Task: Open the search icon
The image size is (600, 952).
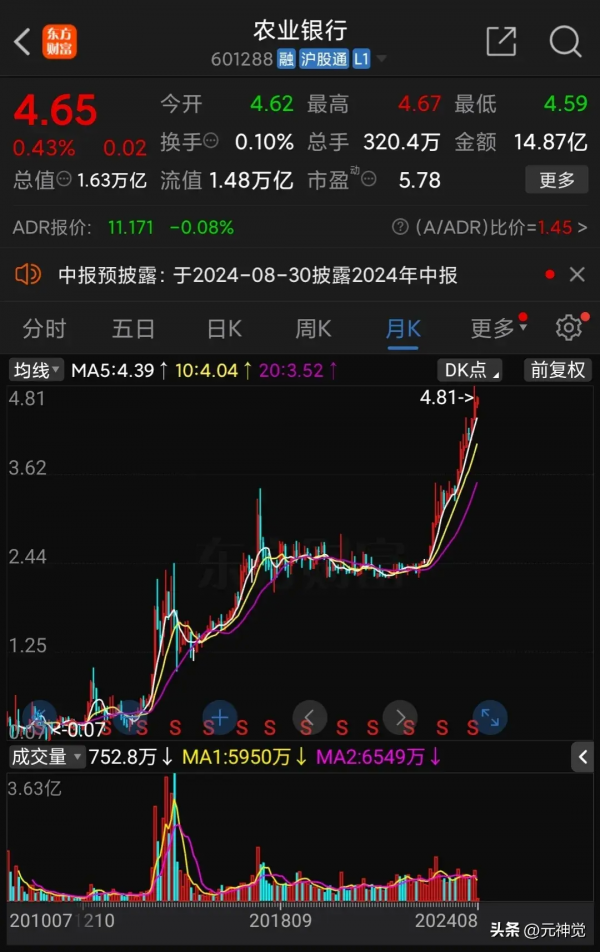Action: click(565, 41)
